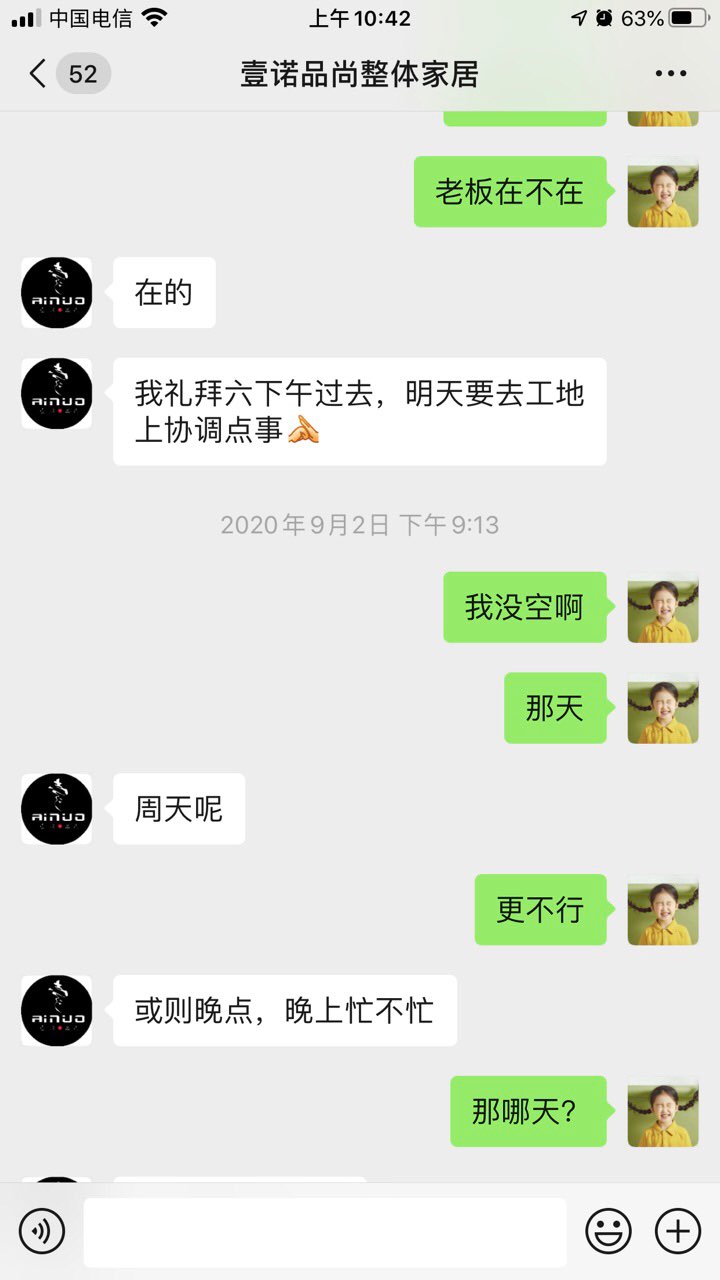Tap contact avatar beside "周天呢"
720x1280 pixels.
[x=57, y=809]
